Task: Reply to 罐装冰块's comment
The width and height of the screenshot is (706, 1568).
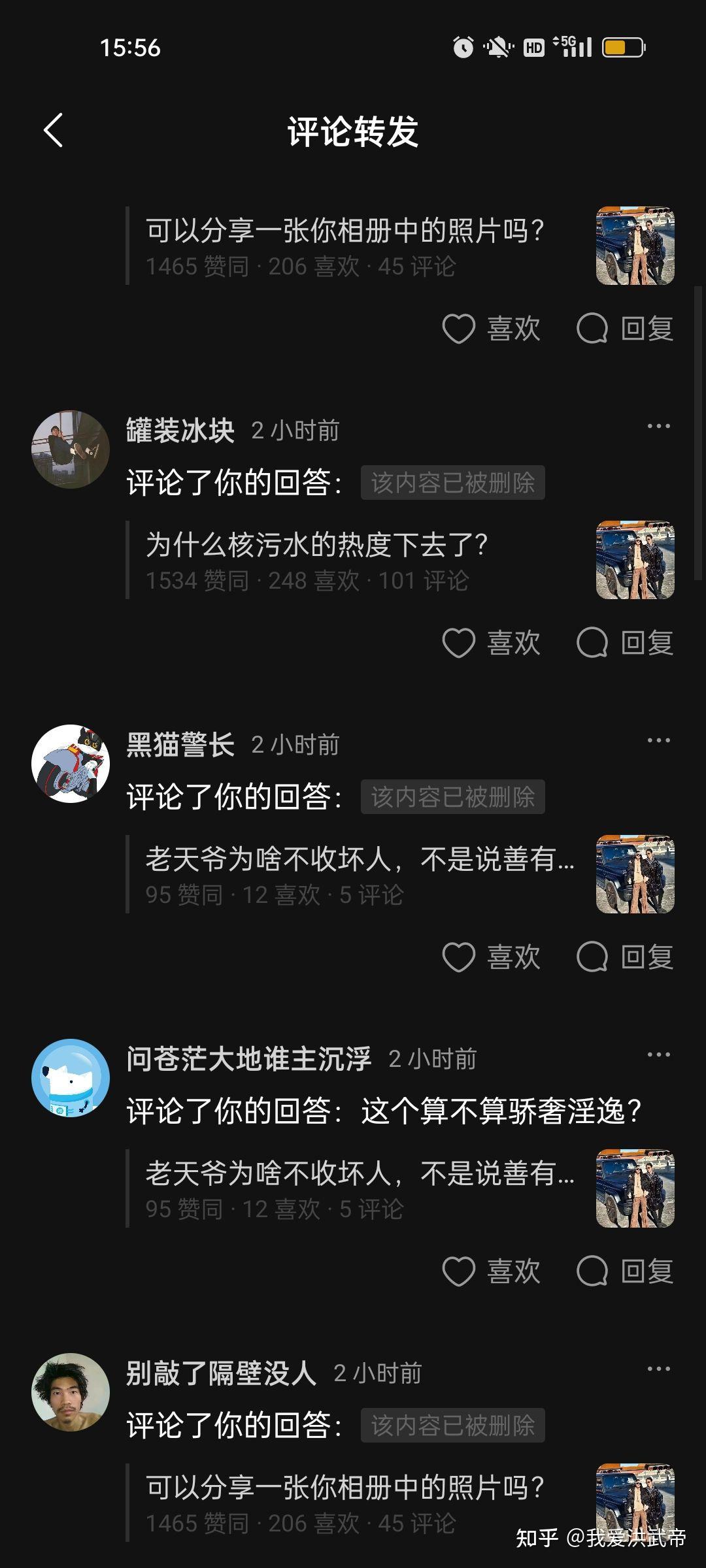Action: pyautogui.click(x=625, y=643)
